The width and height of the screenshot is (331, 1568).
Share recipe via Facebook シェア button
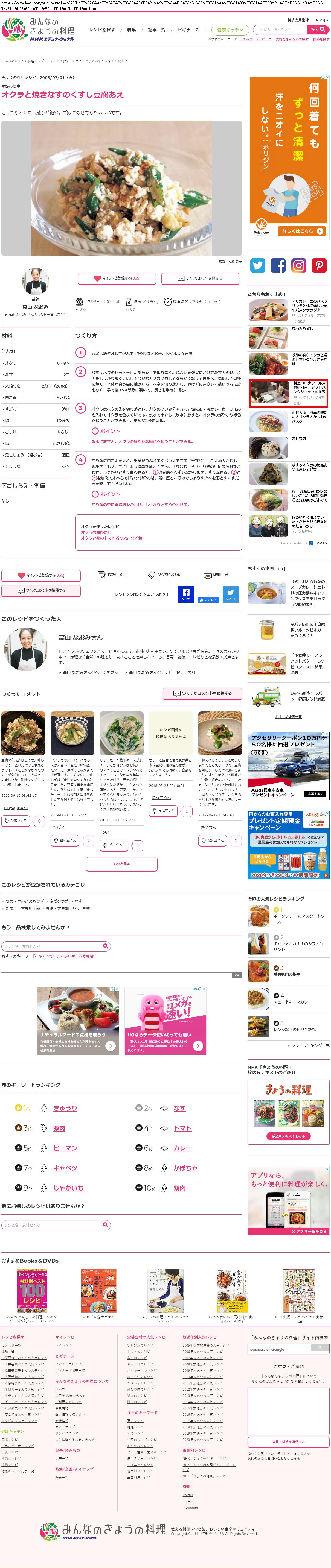point(186,595)
